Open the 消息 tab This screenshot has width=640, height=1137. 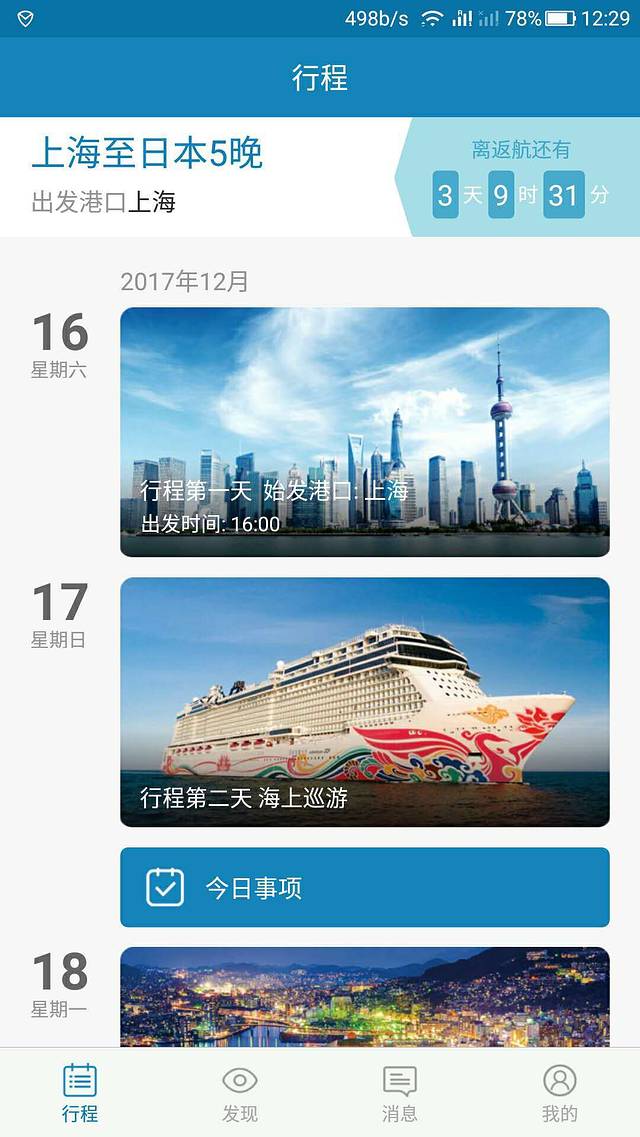400,1092
